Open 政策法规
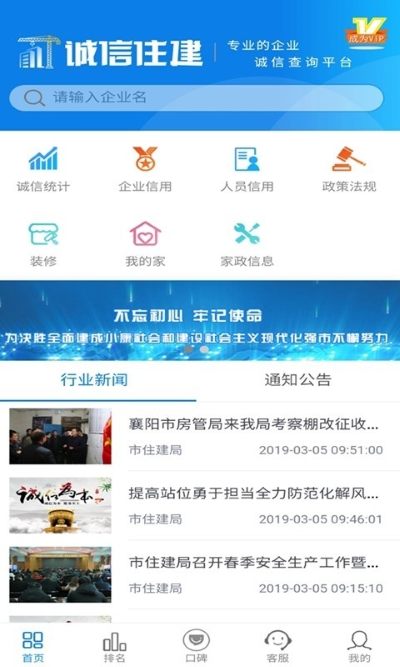 (349, 169)
